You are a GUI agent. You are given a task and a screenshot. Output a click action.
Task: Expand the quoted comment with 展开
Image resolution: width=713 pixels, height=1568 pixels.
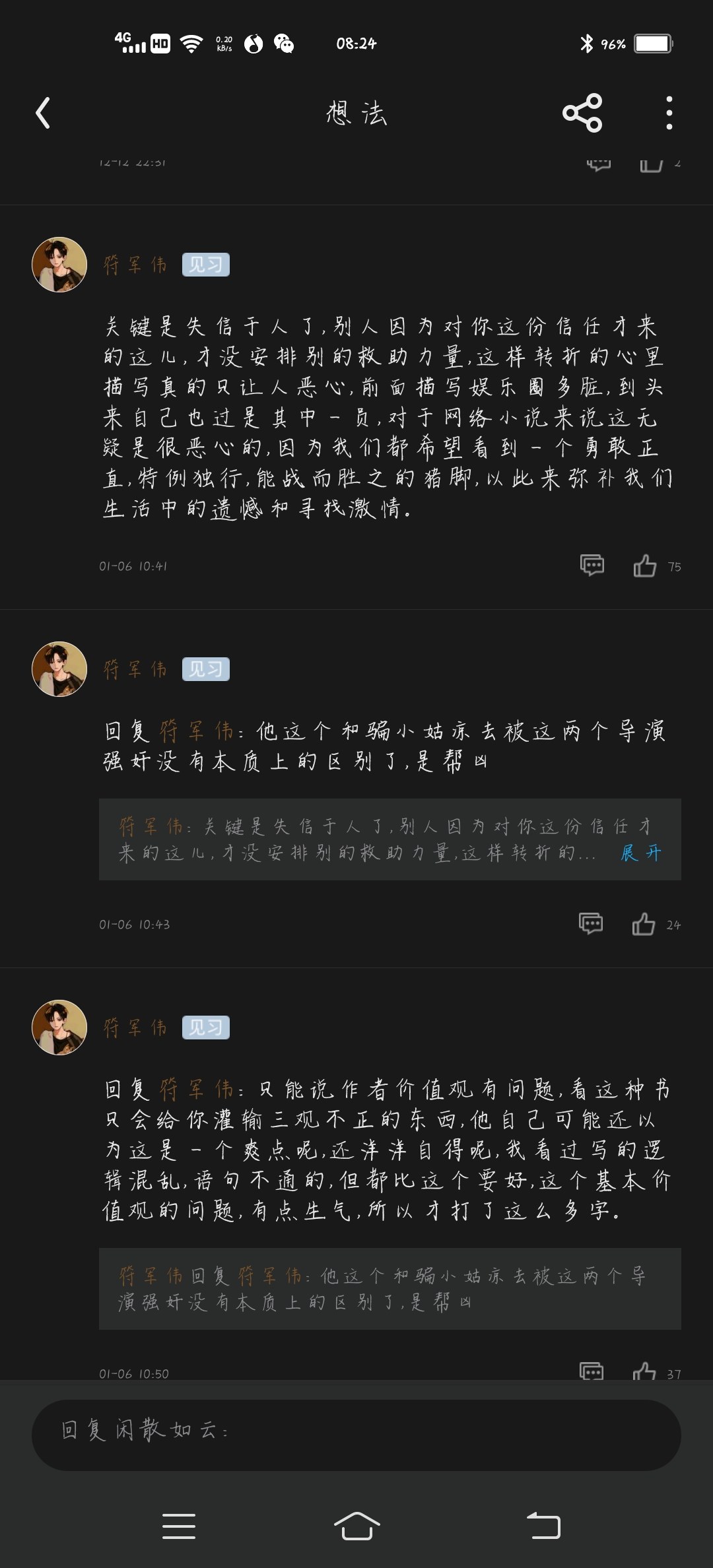tap(641, 853)
